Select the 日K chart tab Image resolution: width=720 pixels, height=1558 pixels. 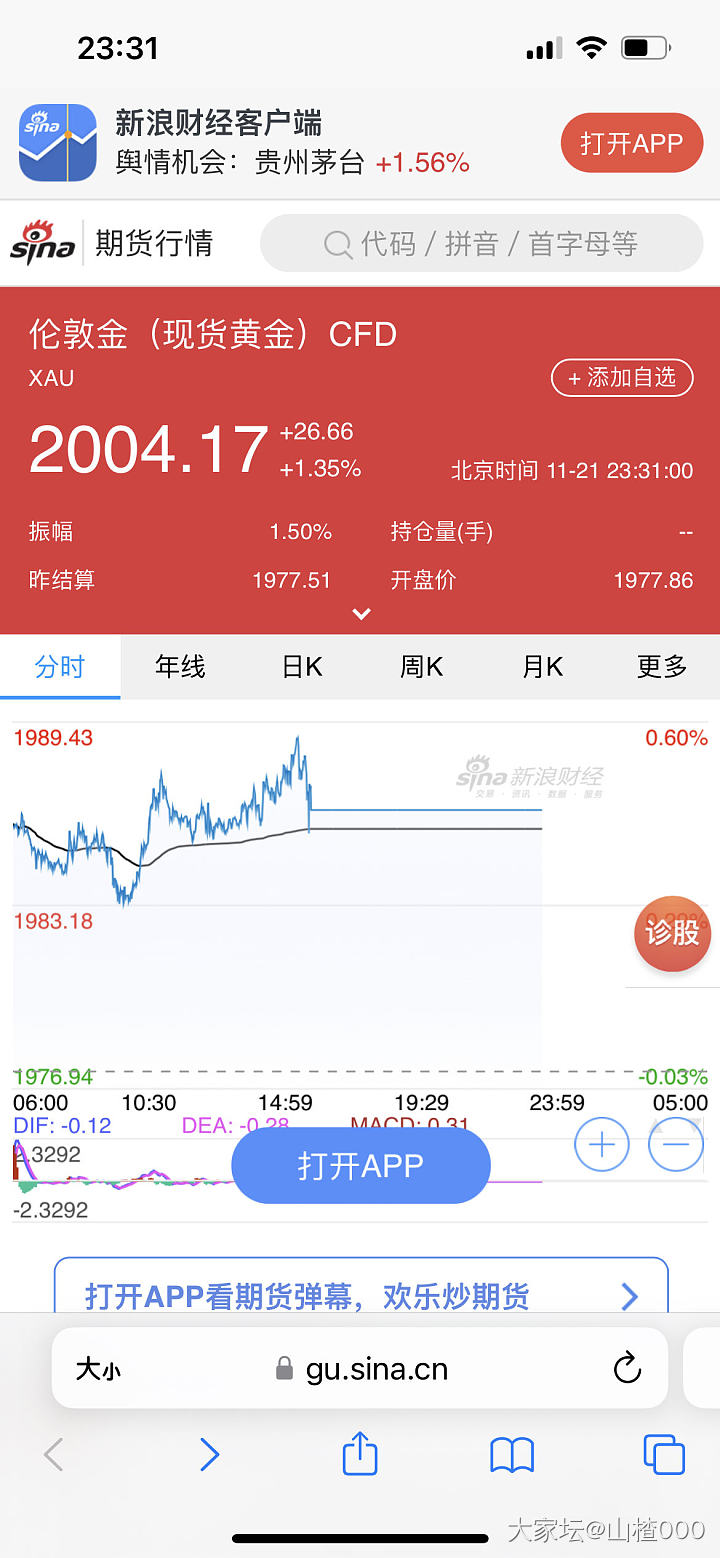tap(301, 667)
